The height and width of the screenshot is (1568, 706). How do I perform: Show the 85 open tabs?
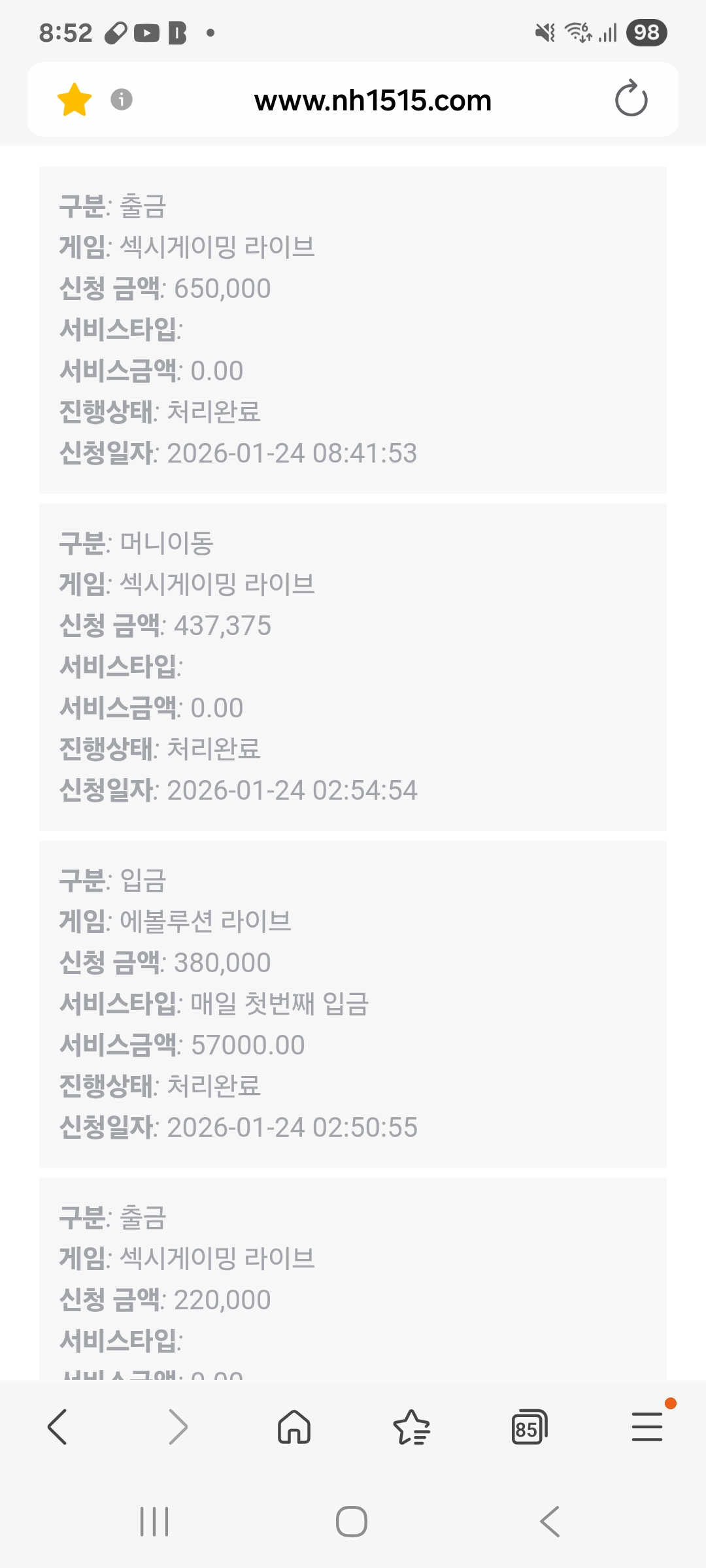529,1426
